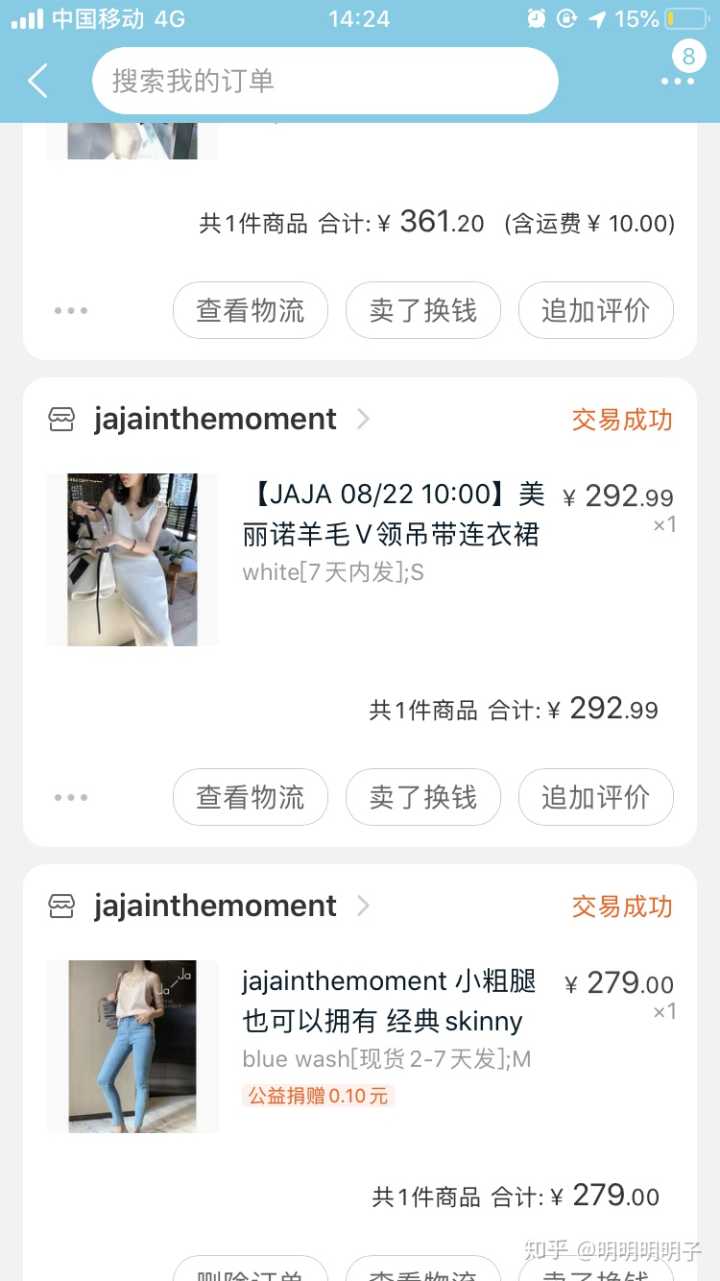
Task: Visit shop jajainthemoment above the skinny jeans order
Action: click(215, 906)
